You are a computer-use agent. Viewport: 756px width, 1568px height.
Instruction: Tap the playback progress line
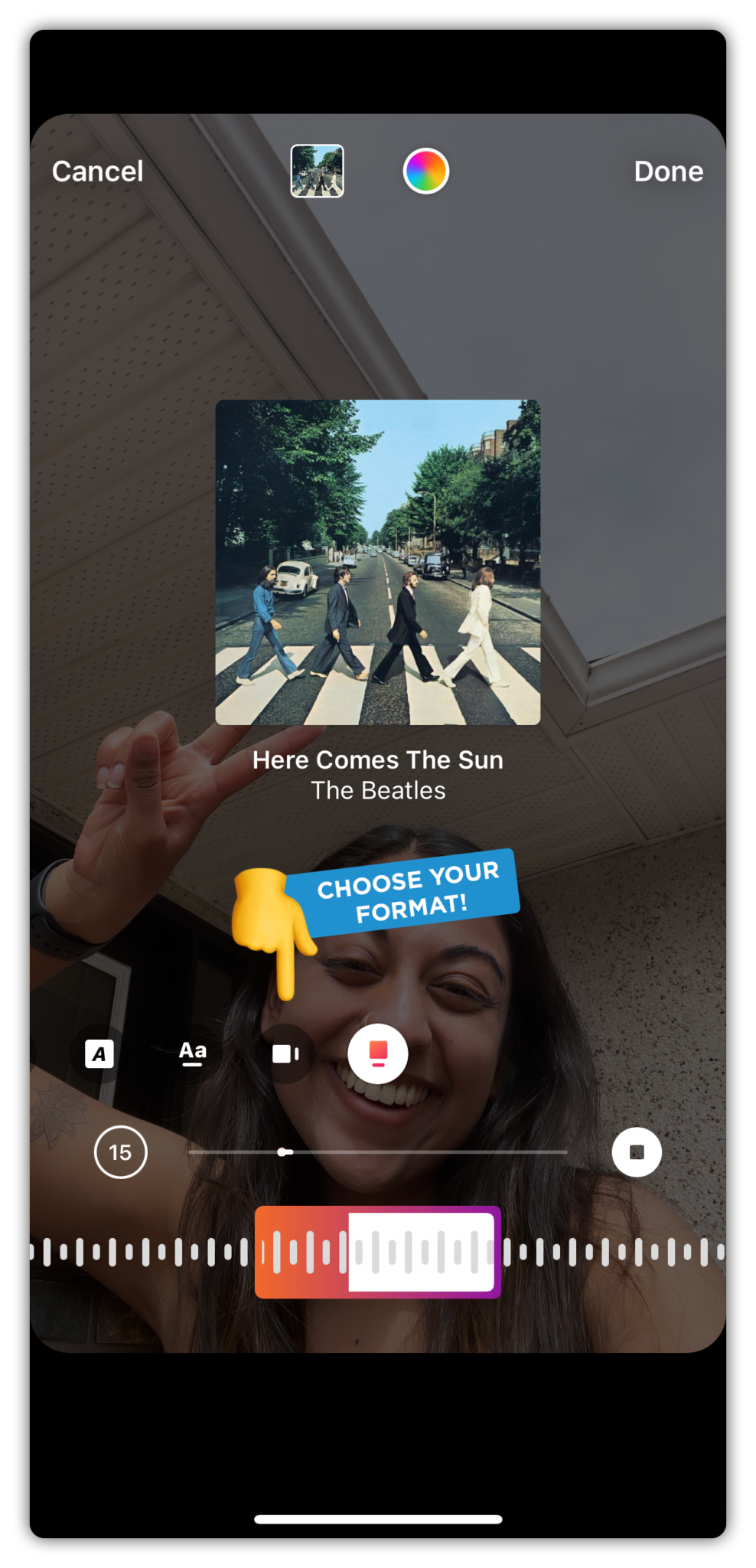[378, 1151]
